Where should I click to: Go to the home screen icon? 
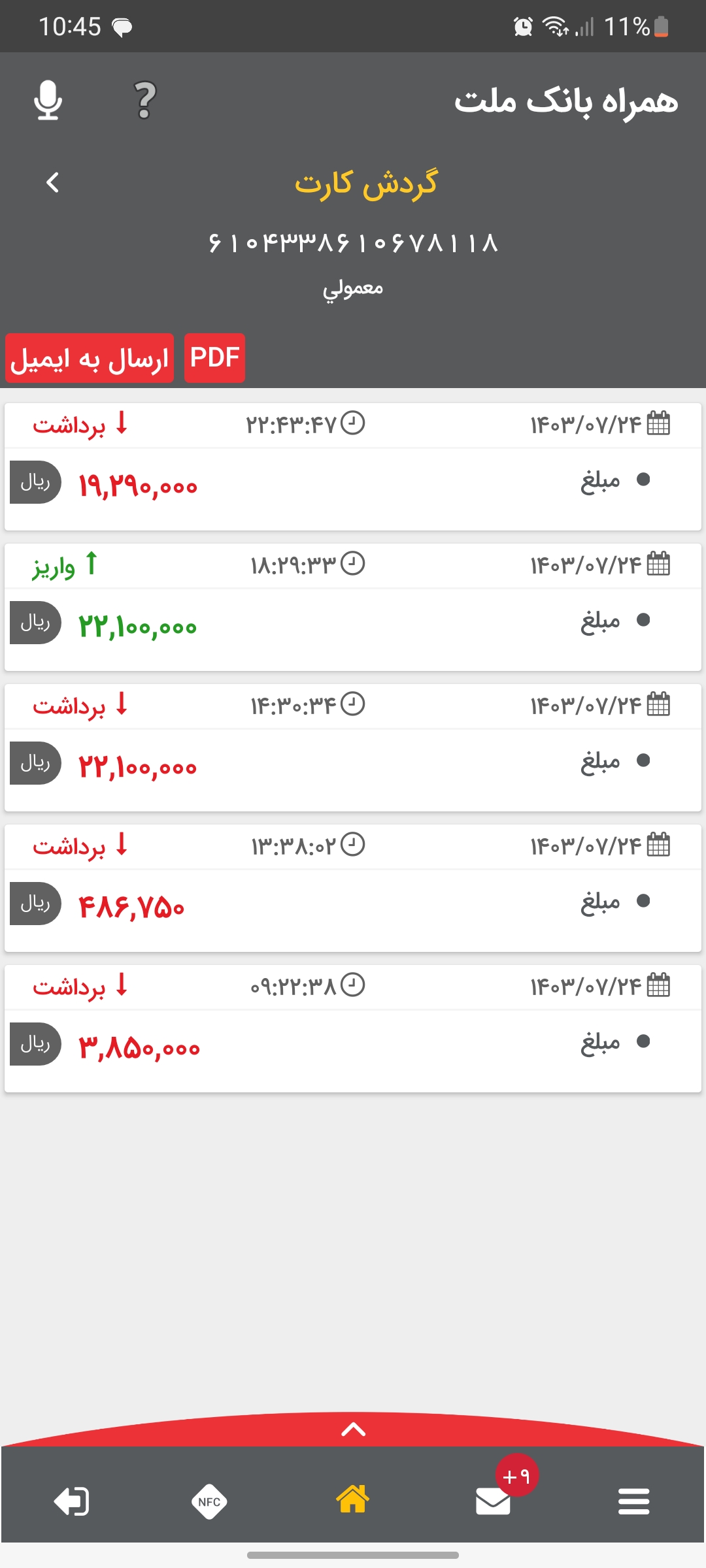(x=353, y=1499)
